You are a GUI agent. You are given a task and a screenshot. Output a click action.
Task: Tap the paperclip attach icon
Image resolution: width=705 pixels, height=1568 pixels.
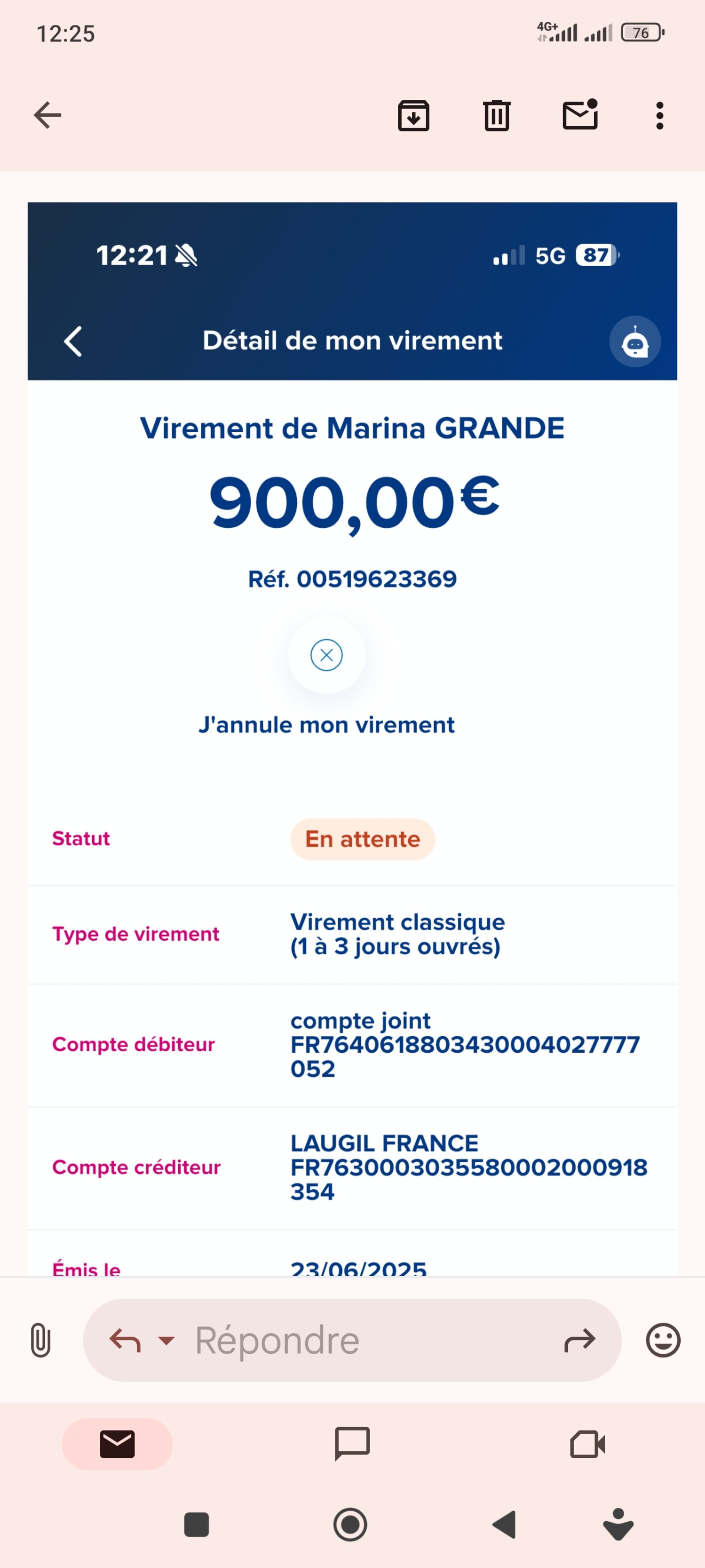tap(40, 1340)
